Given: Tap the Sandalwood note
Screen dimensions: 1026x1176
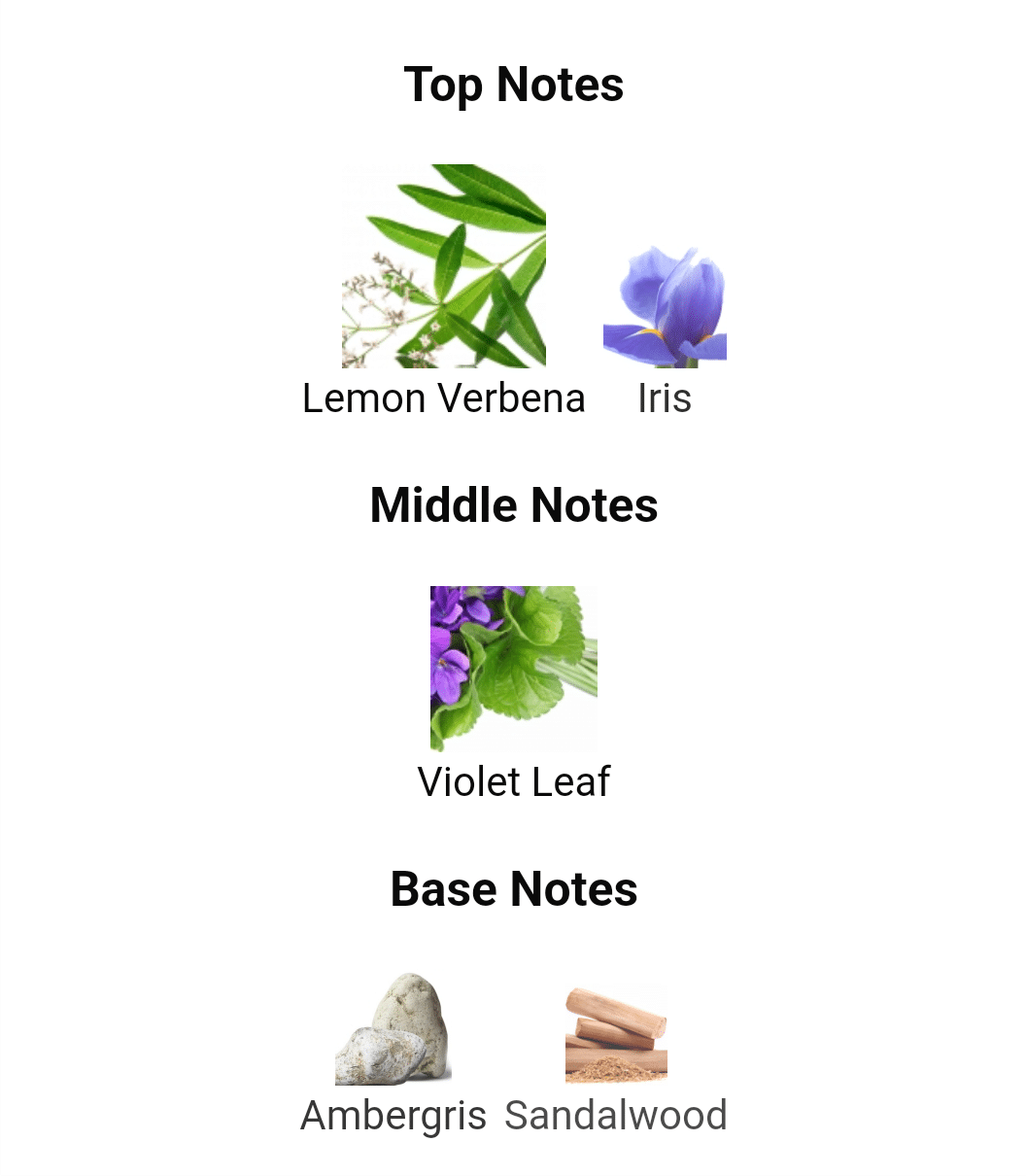Looking at the screenshot, I should point(616,1059).
